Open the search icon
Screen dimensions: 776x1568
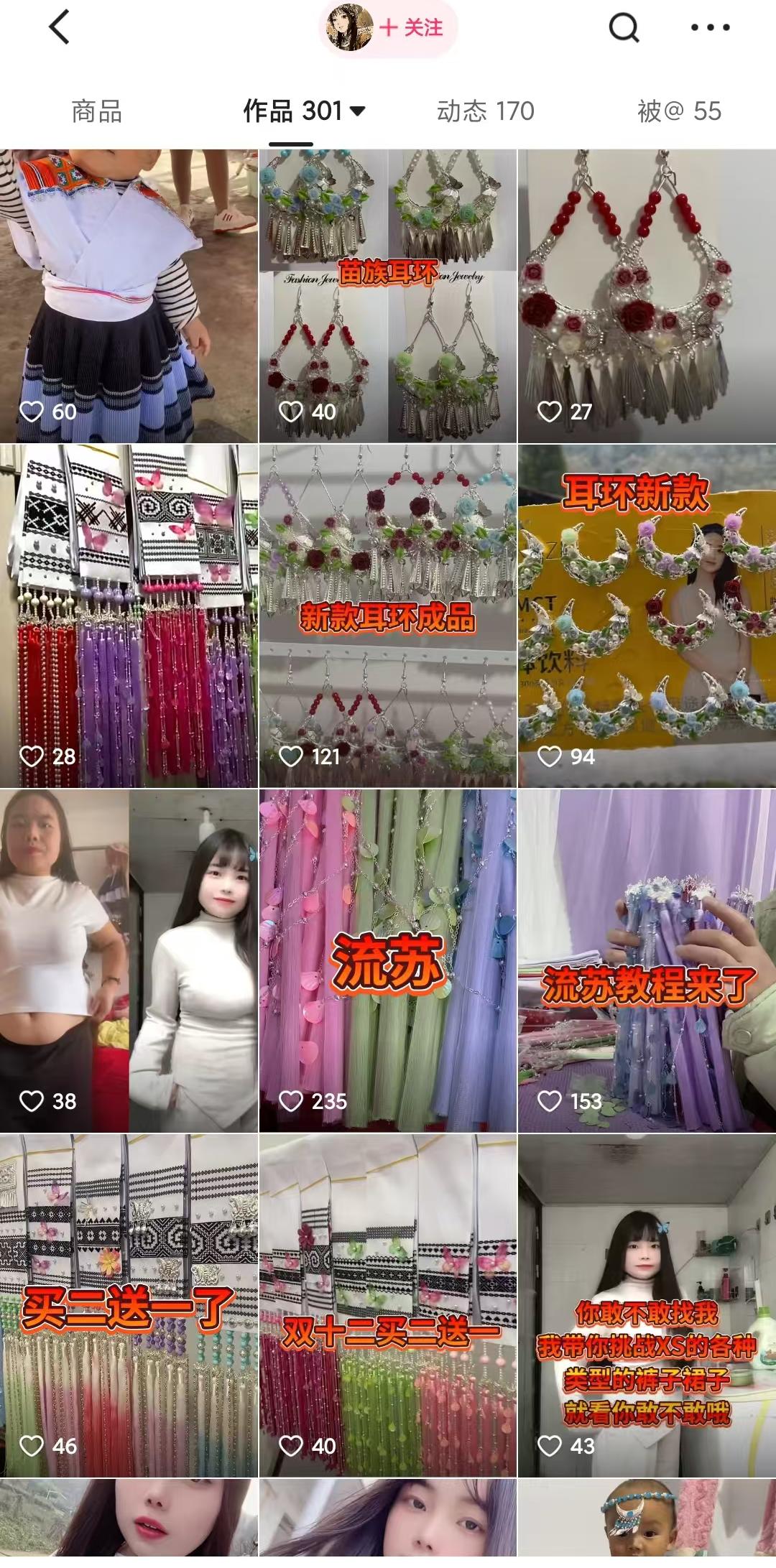pyautogui.click(x=623, y=28)
